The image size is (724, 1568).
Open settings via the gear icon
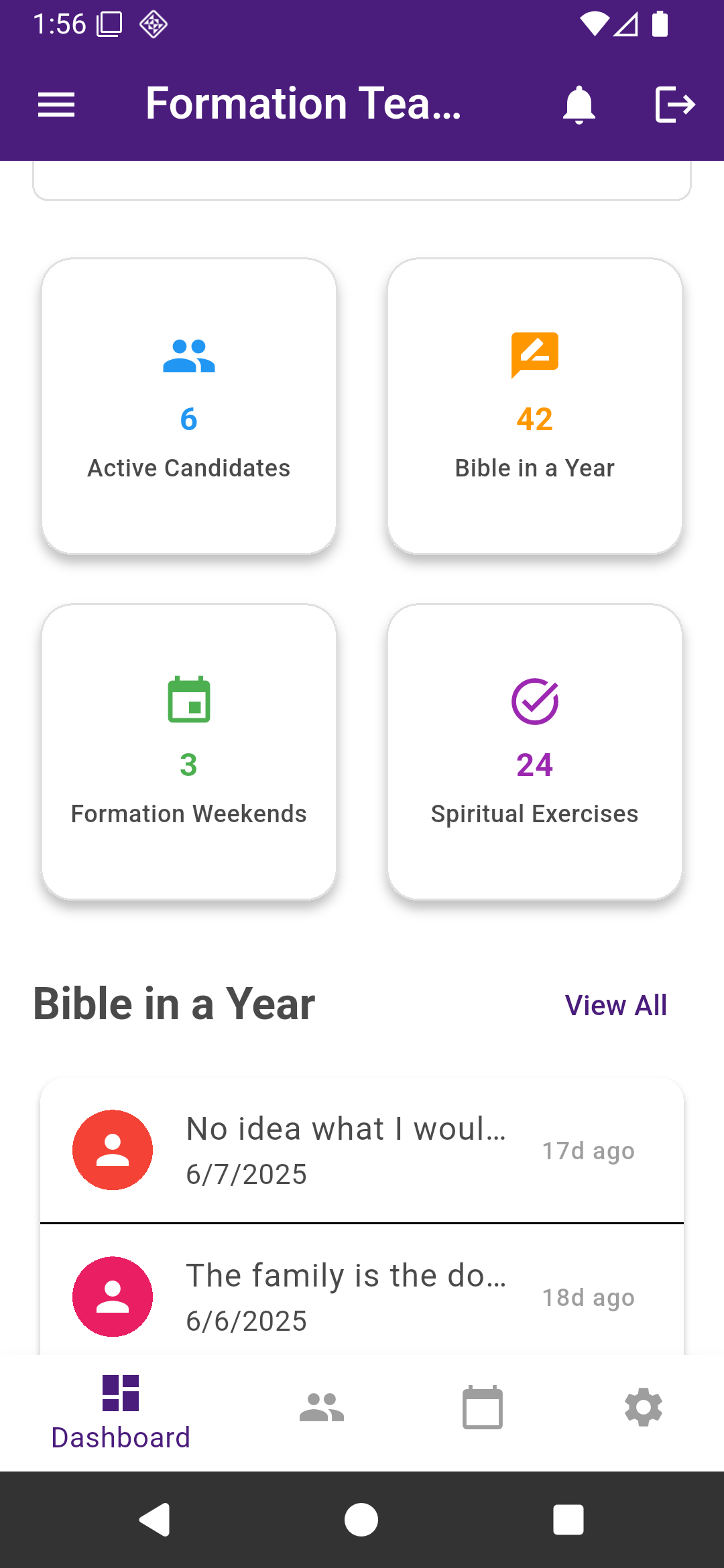(643, 1407)
